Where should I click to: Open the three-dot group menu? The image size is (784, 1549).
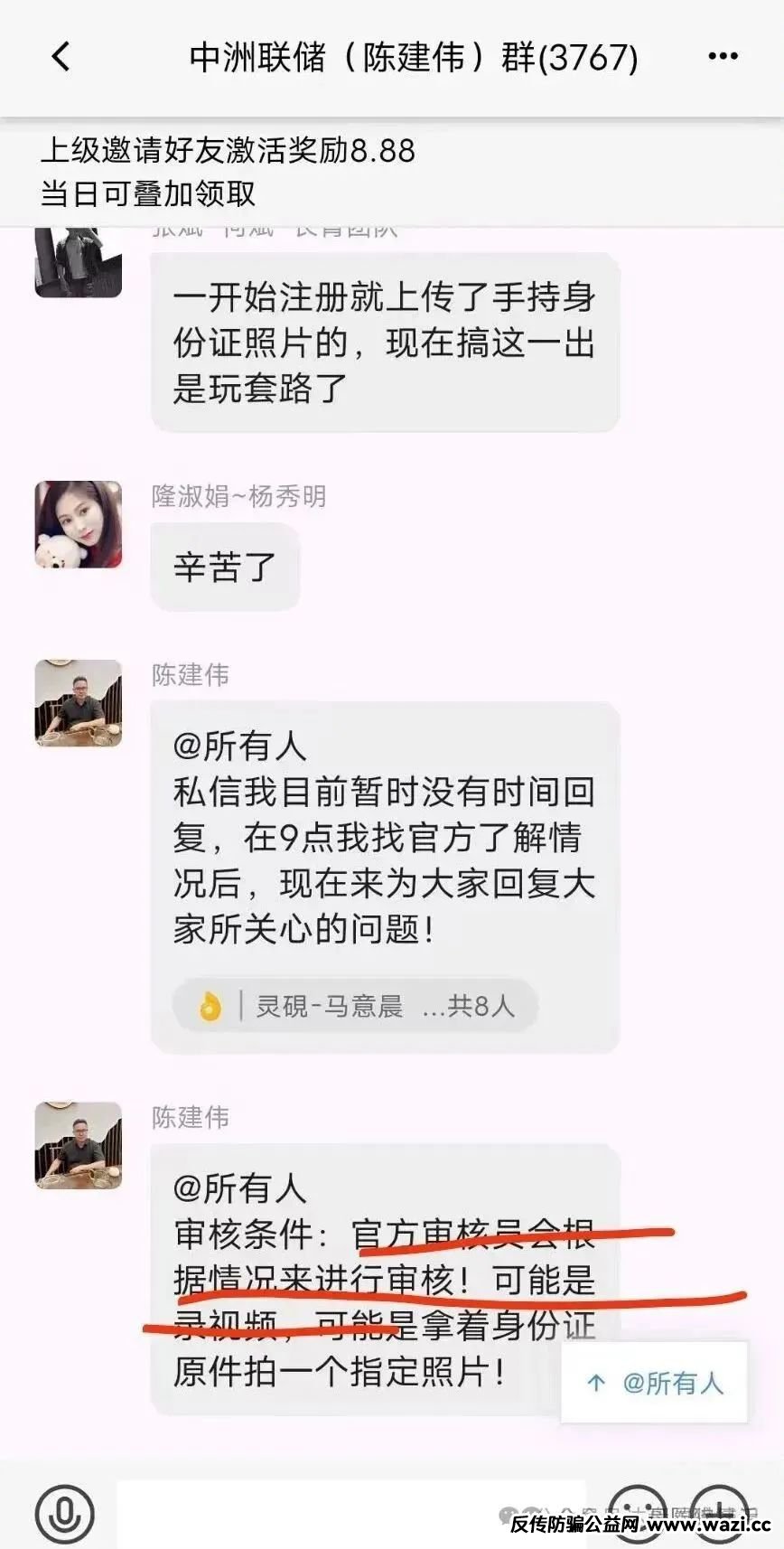click(x=723, y=57)
